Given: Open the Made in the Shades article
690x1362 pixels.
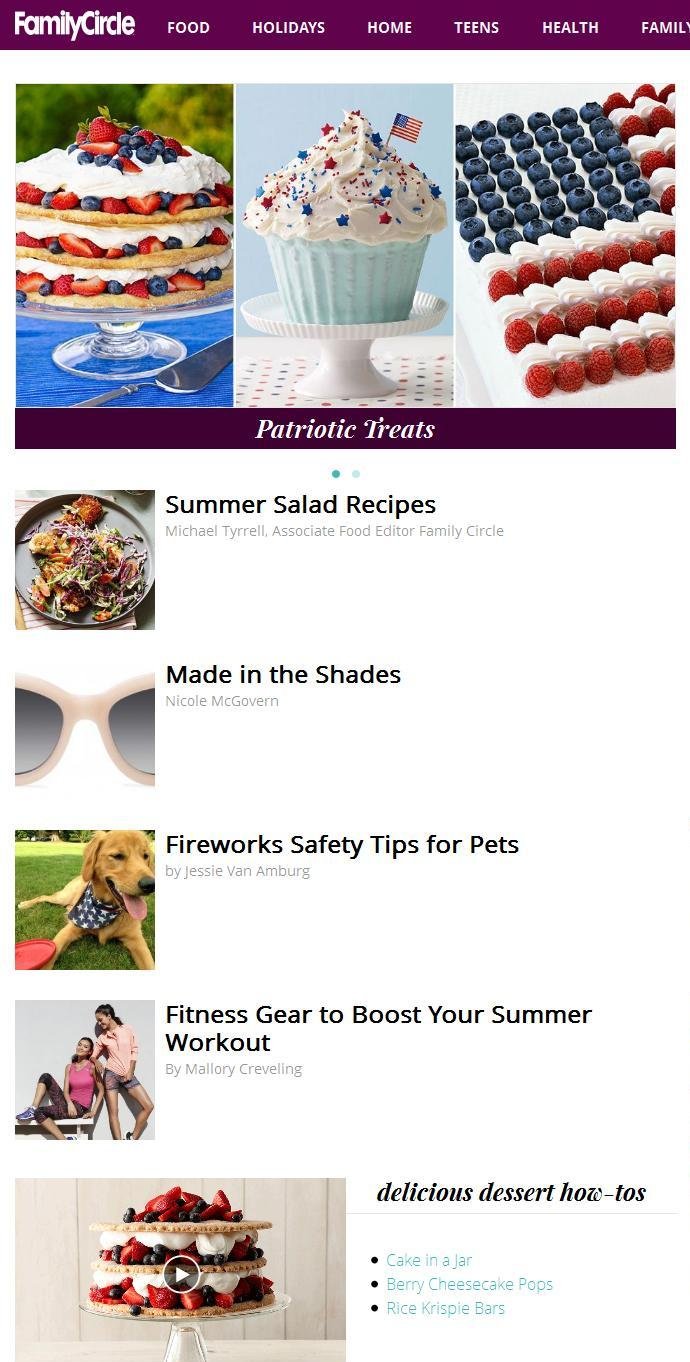Looking at the screenshot, I should [x=283, y=675].
